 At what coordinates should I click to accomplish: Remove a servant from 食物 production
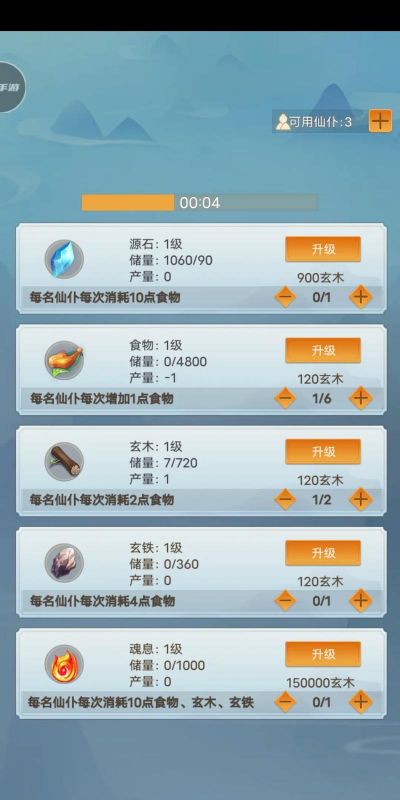tap(285, 398)
